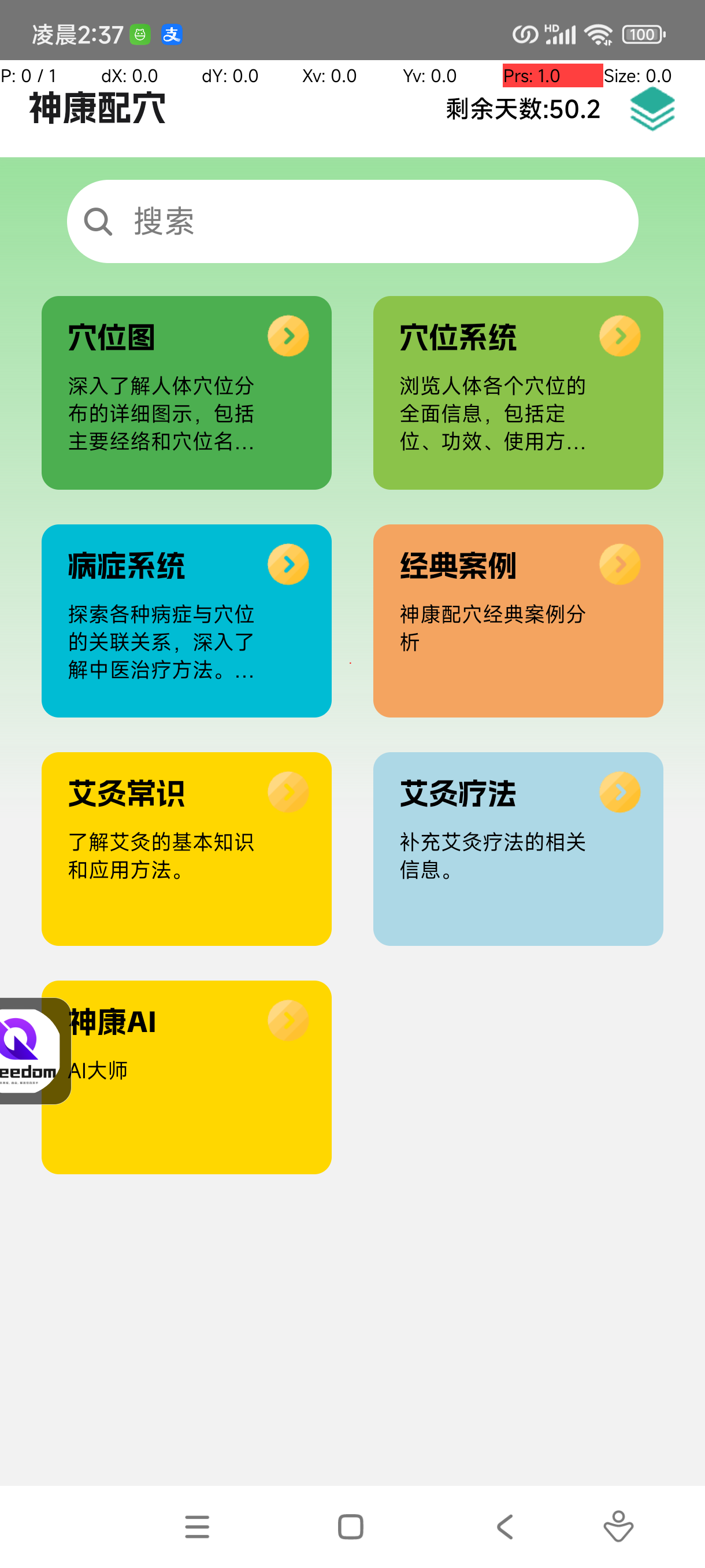Go back using the system back button
The image size is (705, 1568).
(505, 1526)
